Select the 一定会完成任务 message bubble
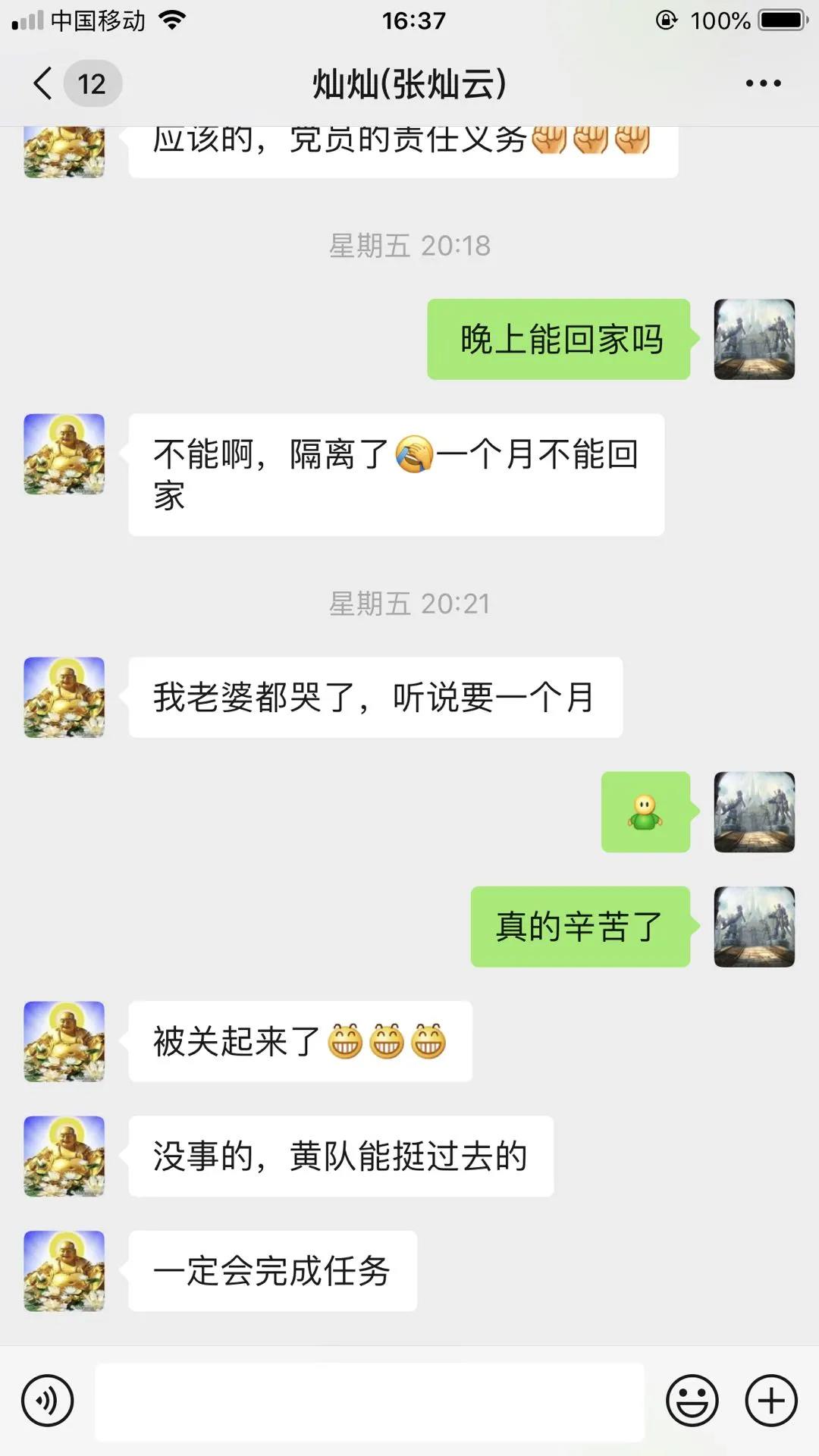This screenshot has height=1456, width=819. click(273, 1271)
